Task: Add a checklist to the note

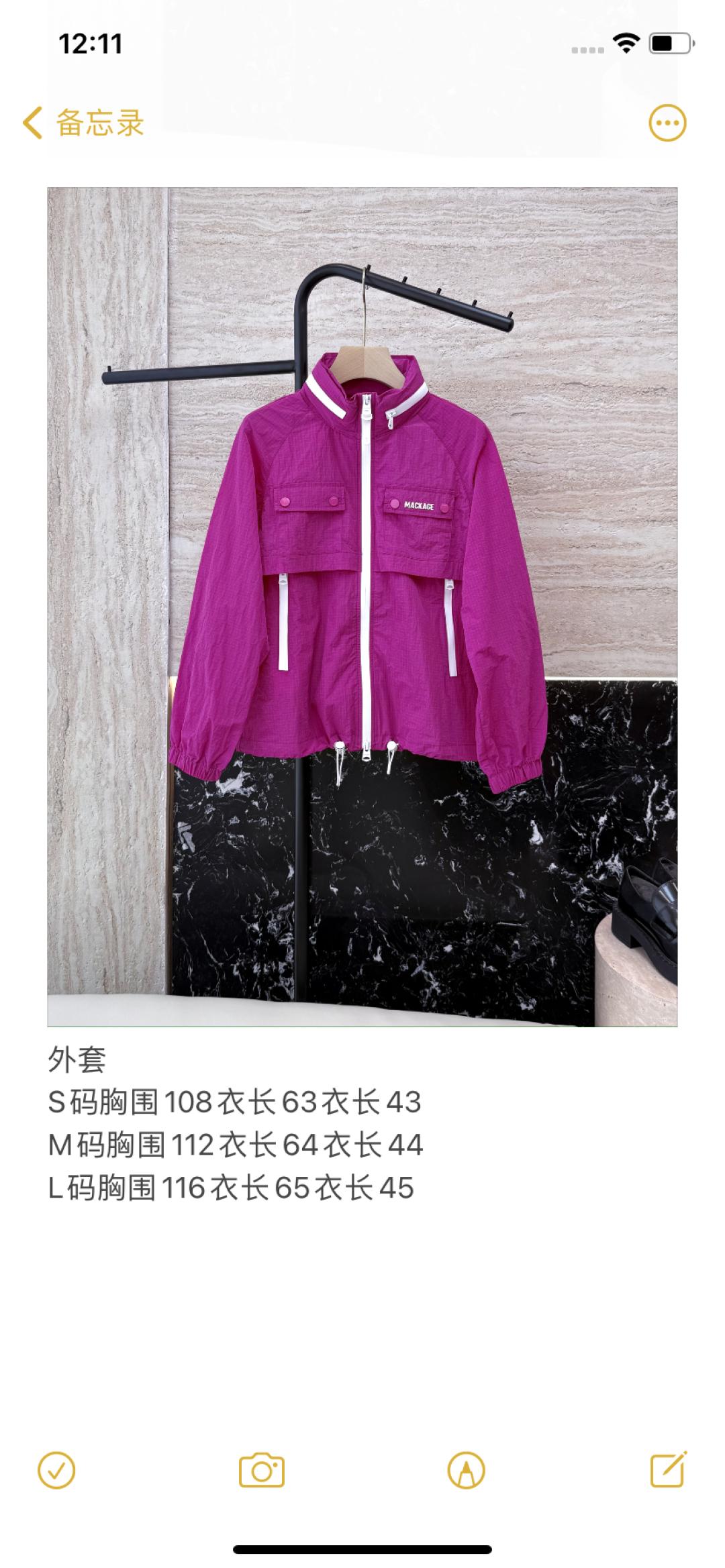Action: coord(57,1471)
